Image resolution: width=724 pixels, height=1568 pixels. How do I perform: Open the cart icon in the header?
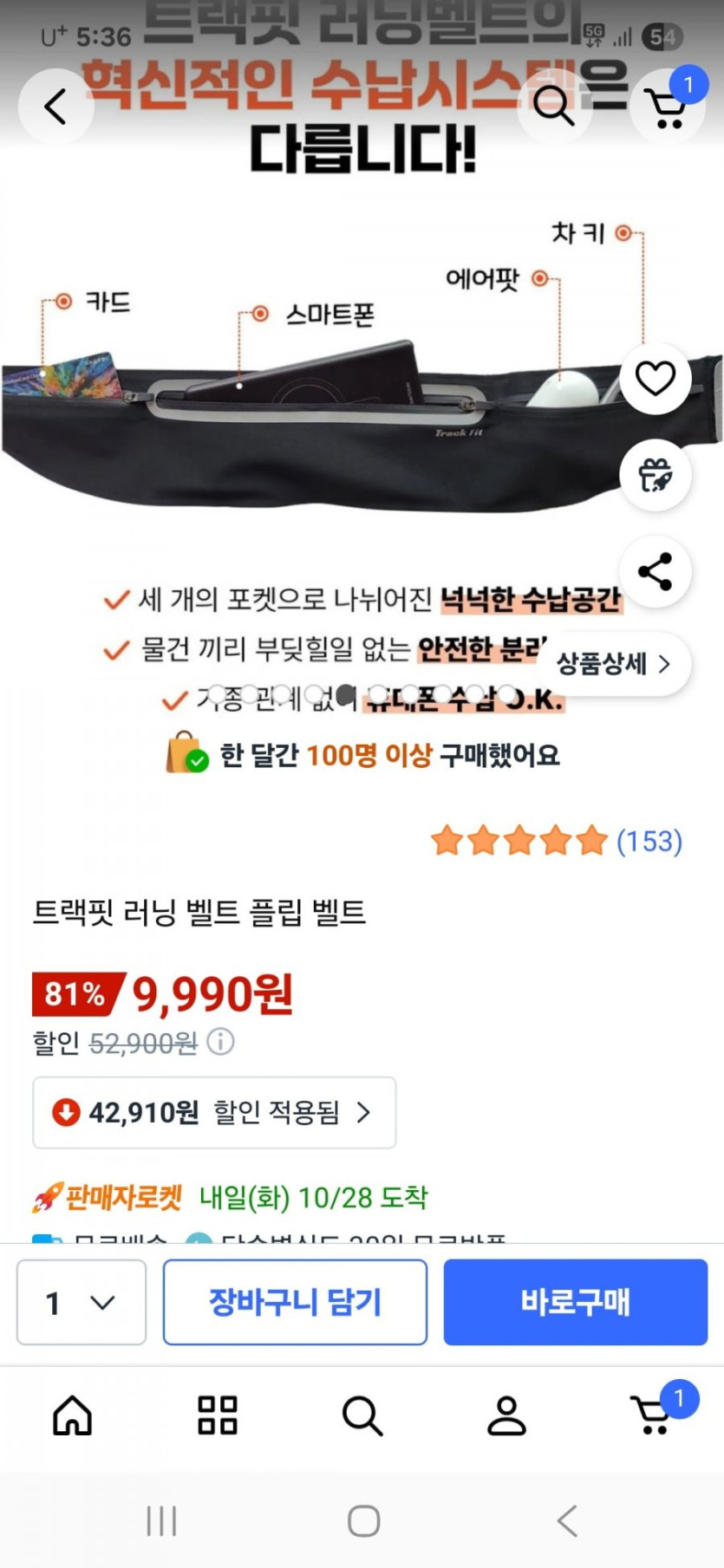(x=667, y=108)
